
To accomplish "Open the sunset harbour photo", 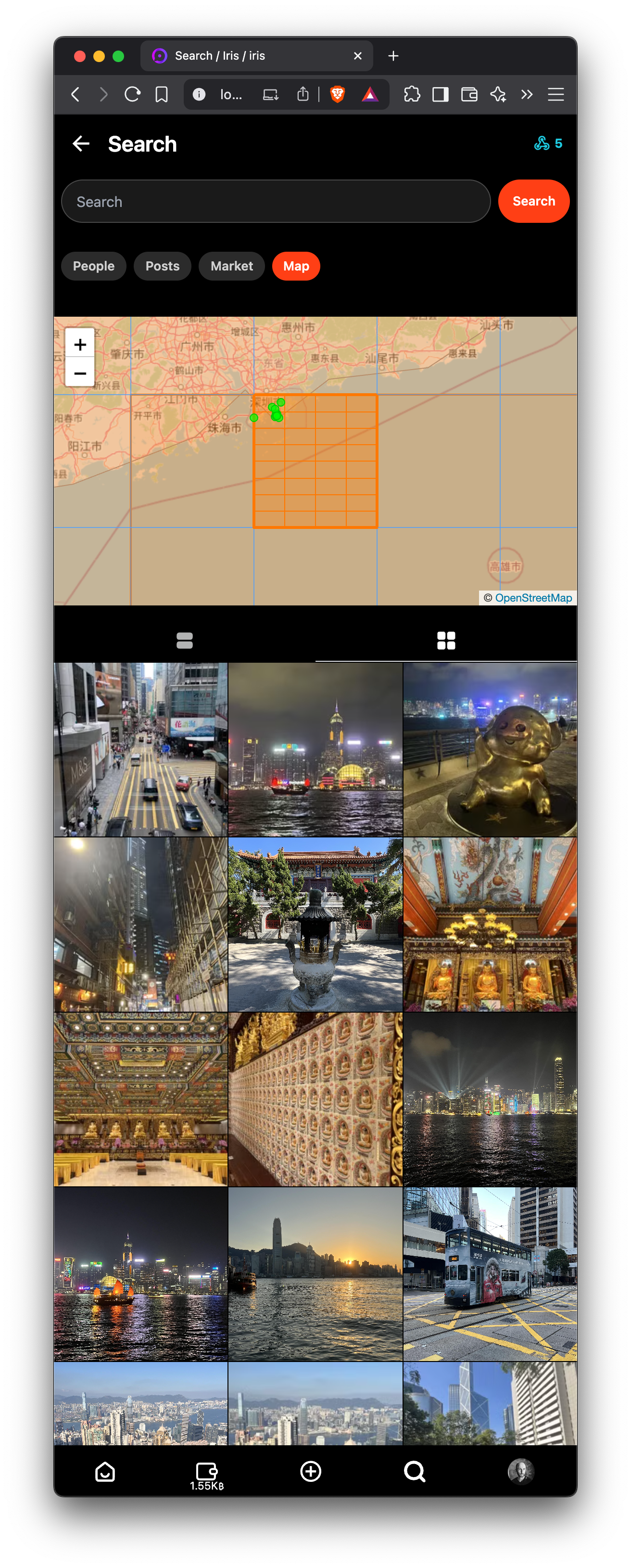I will pyautogui.click(x=315, y=1273).
